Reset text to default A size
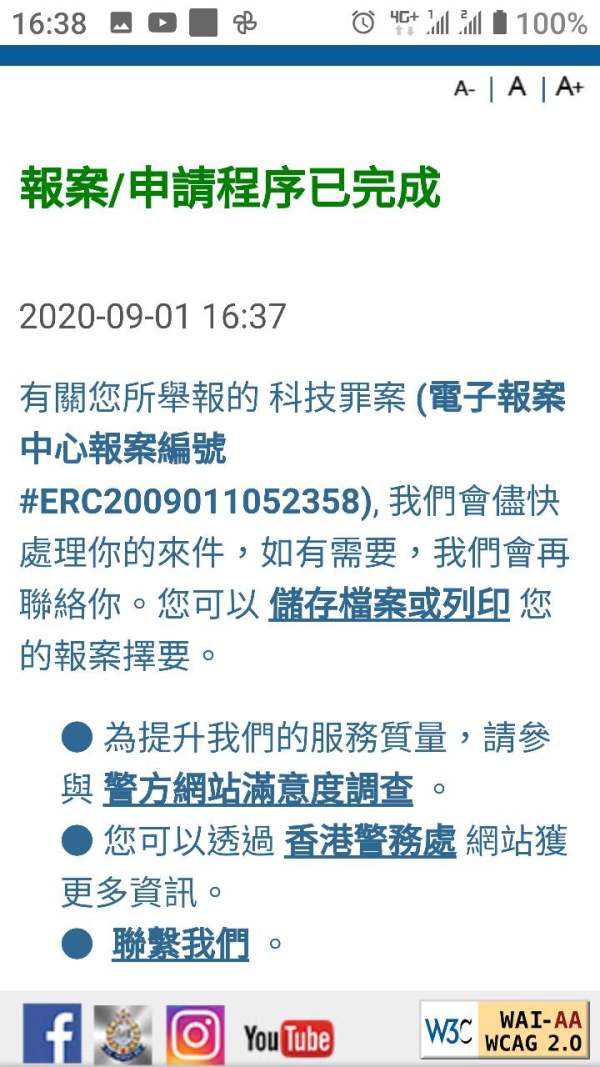Viewport: 600px width, 1067px height. point(517,87)
